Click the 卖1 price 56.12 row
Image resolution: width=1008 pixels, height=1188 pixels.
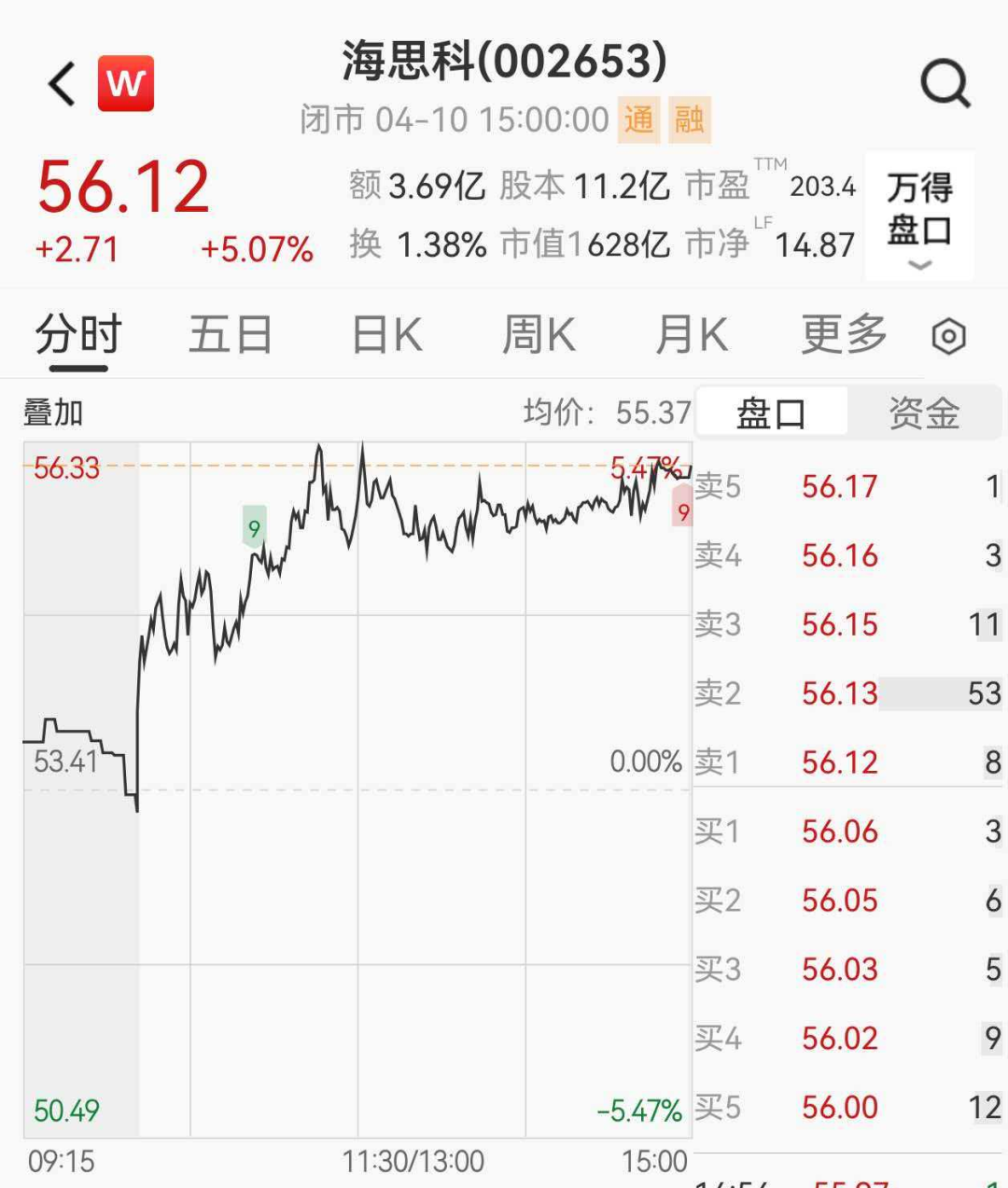839,762
